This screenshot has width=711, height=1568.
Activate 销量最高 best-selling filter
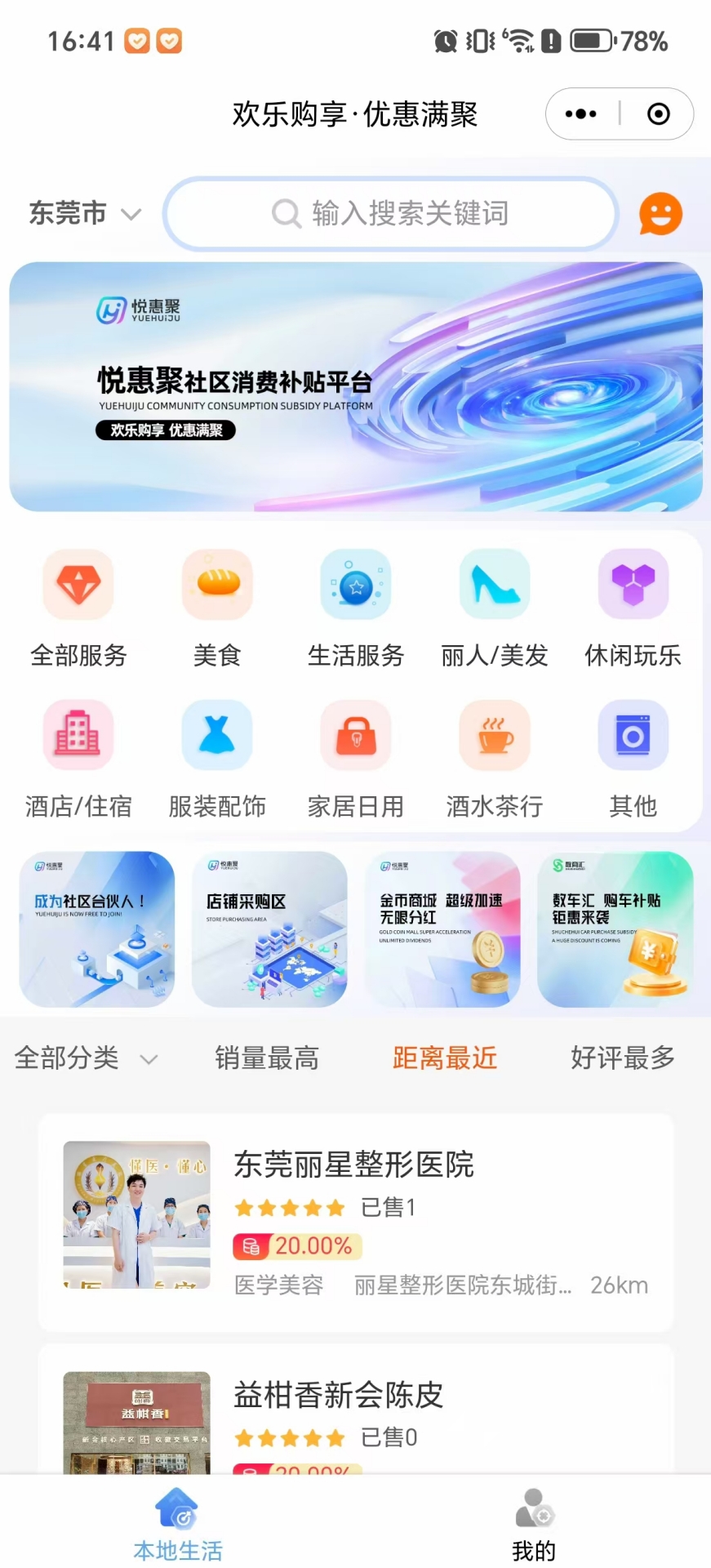[266, 1058]
